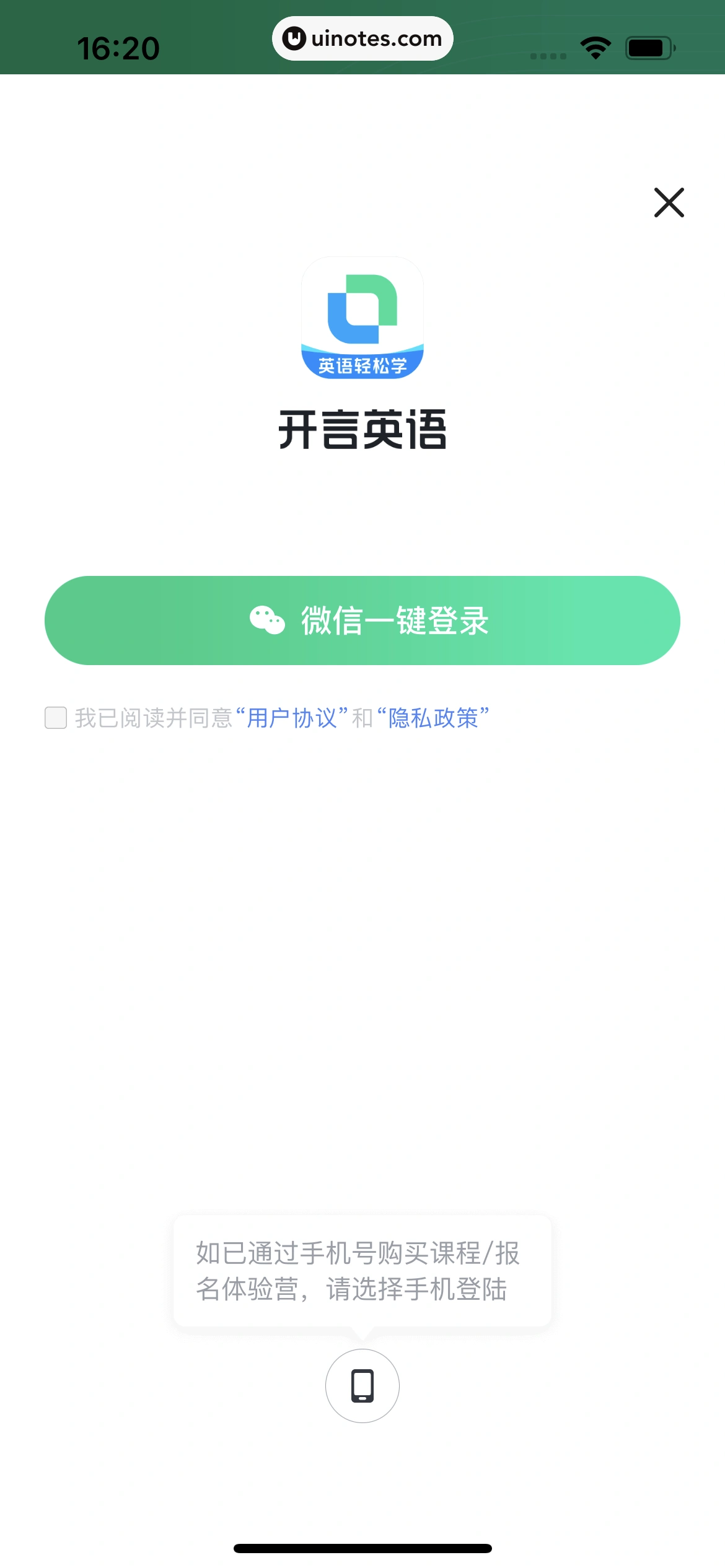
Task: Tap the 英语轻松学 banner on the app icon
Action: point(362,365)
